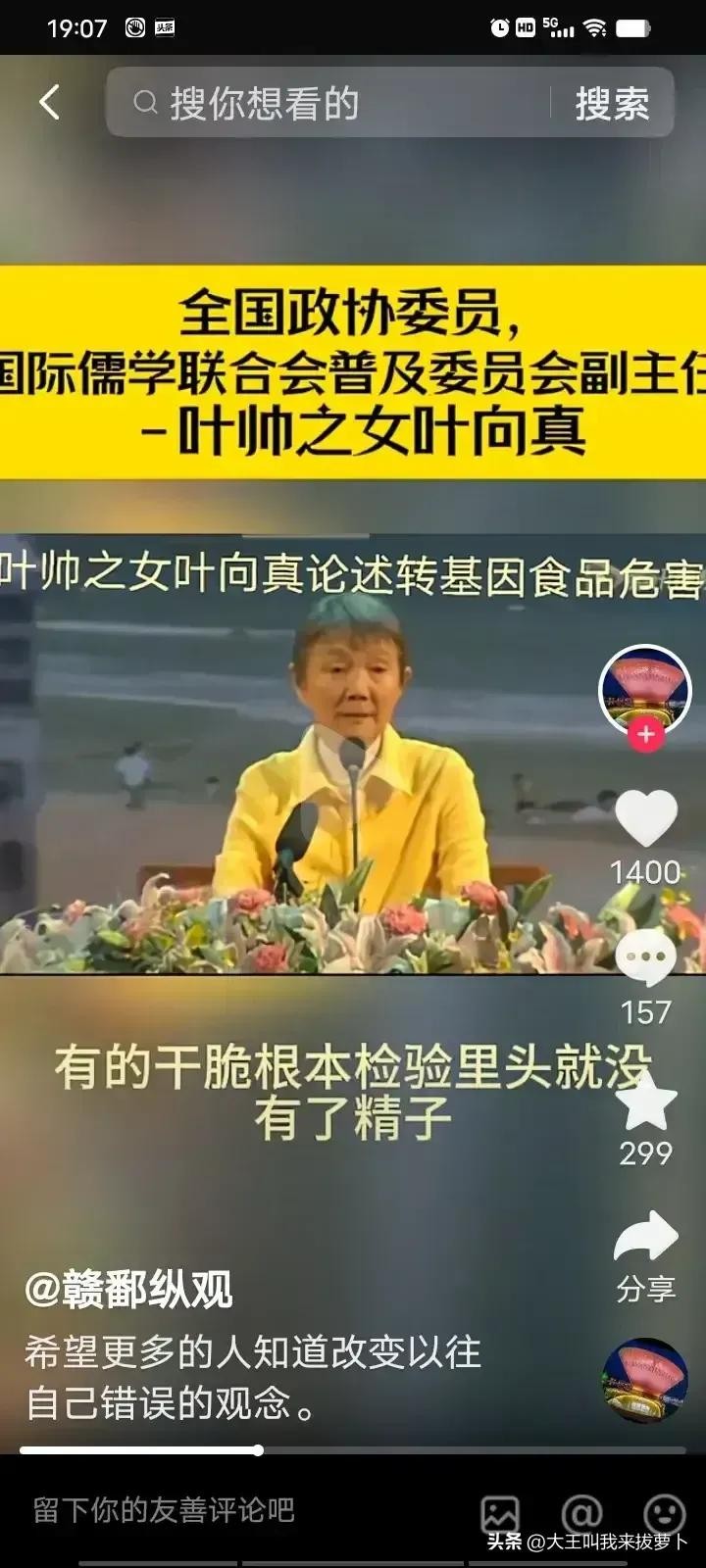706x1568 pixels.
Task: Open the @赣鄱纵观 profile link
Action: pos(128,1289)
